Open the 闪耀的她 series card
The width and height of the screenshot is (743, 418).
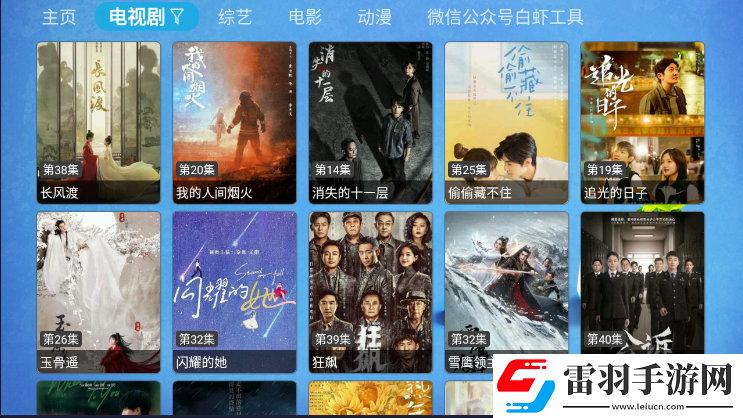click(x=234, y=292)
